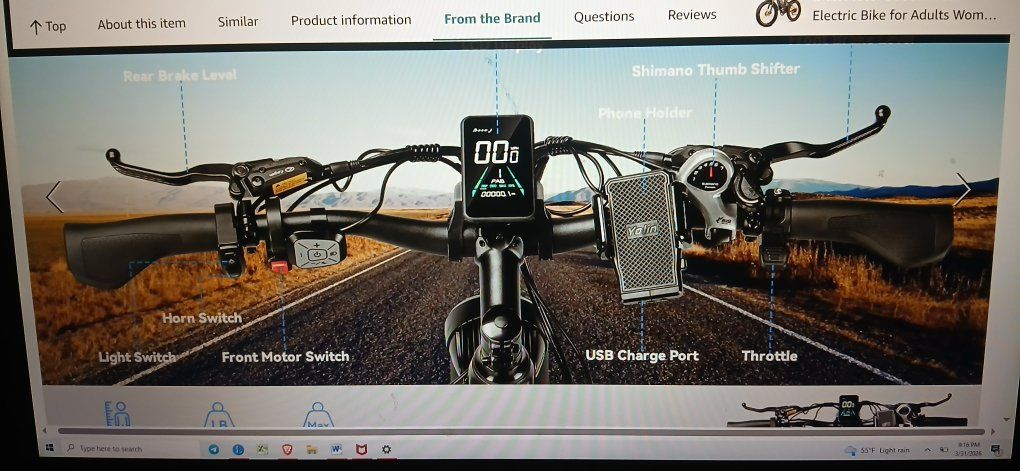Go to Product information section
Viewport: 1020px width, 471px height.
351,20
